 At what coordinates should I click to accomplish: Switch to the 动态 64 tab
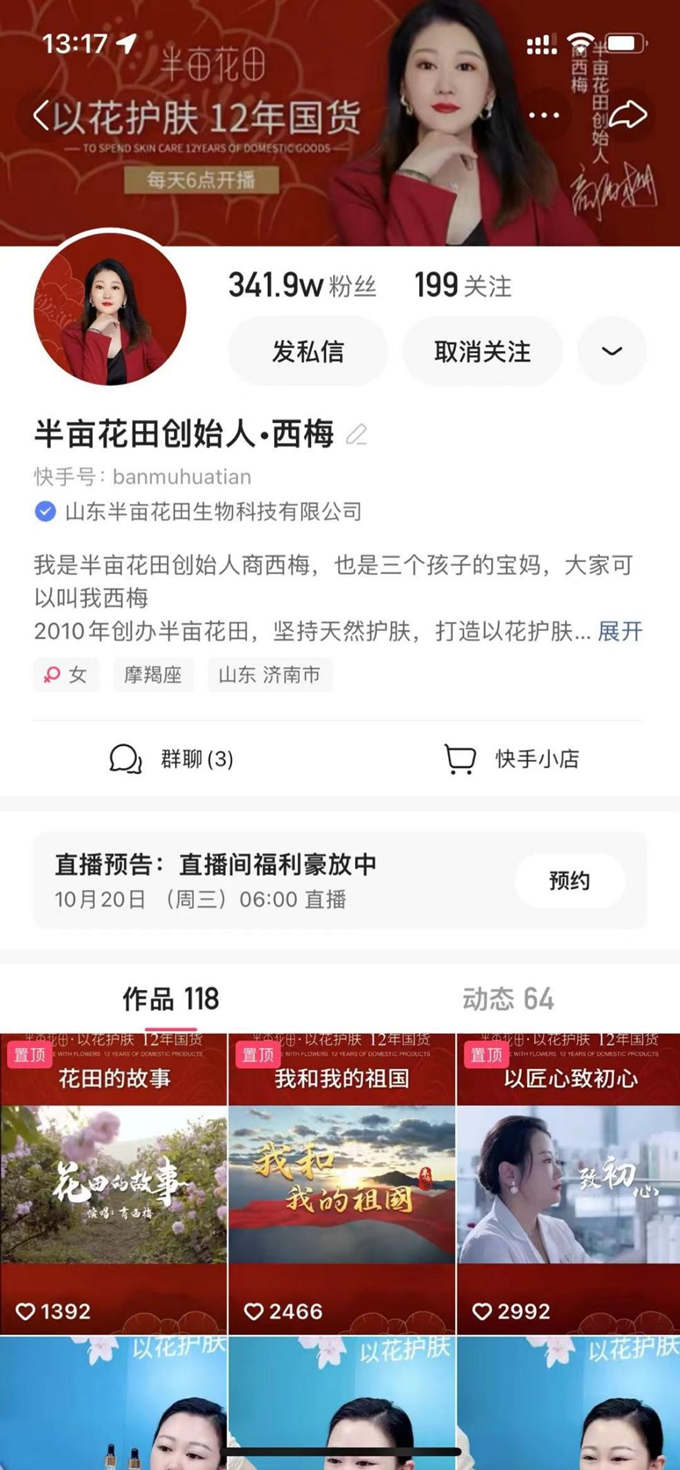pos(508,999)
